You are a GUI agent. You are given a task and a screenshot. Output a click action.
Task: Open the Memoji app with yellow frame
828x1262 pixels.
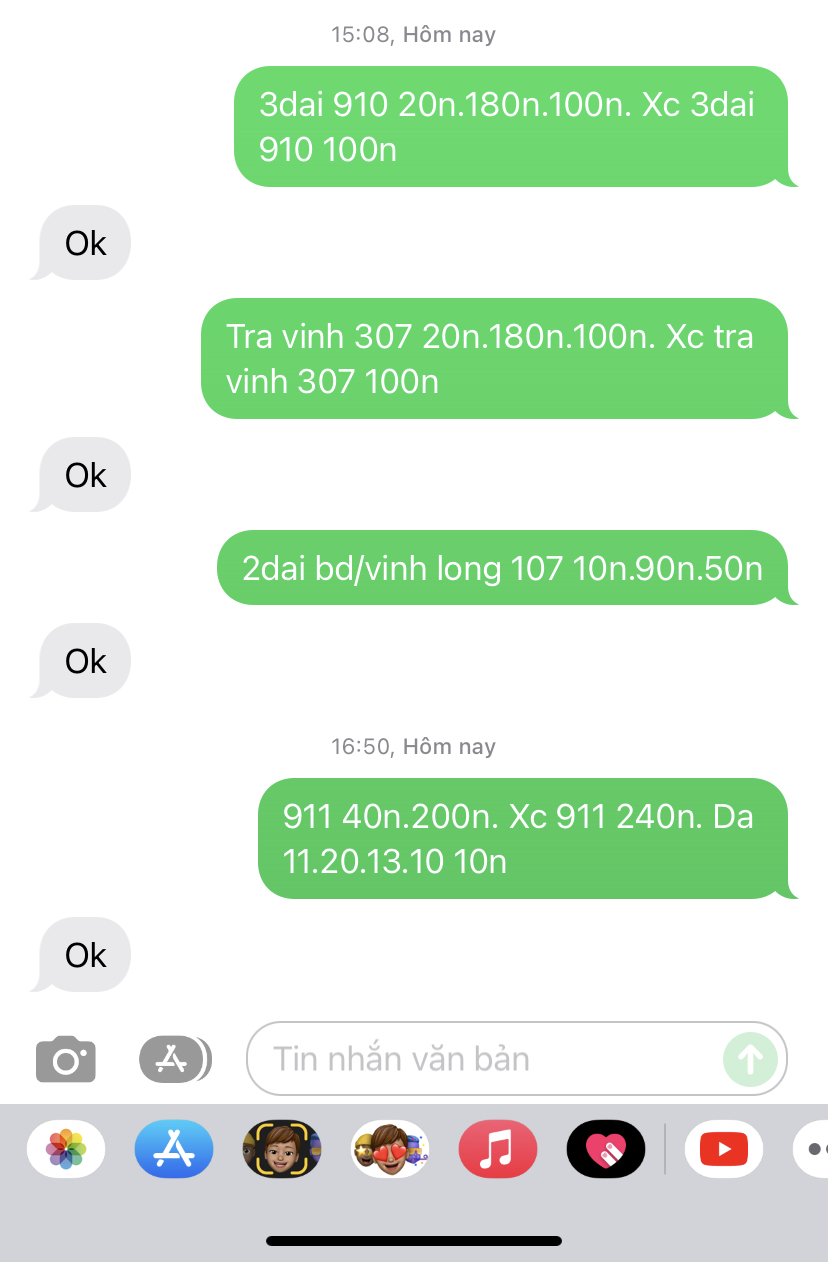click(282, 1149)
